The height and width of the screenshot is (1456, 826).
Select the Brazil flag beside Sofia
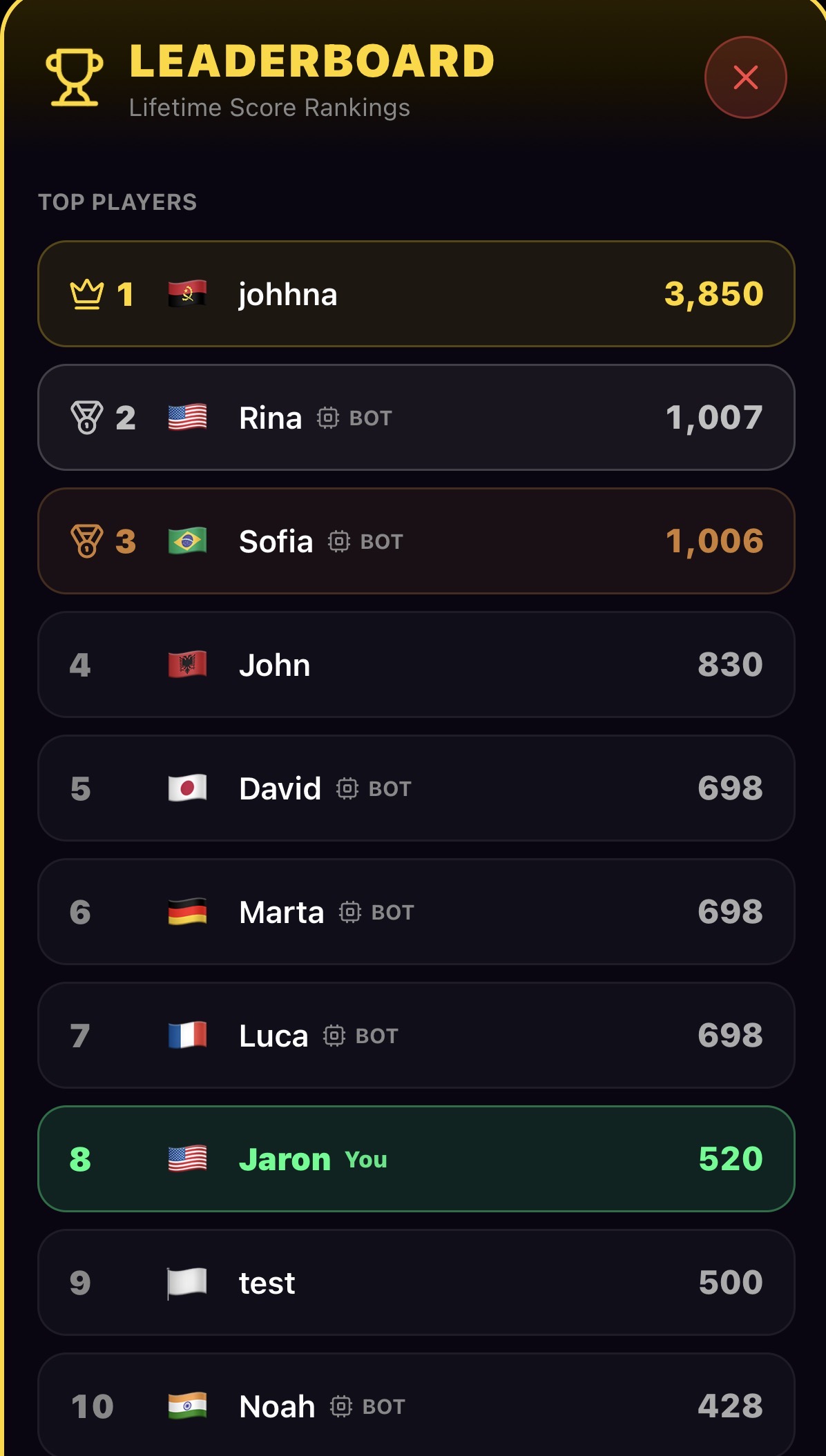pyautogui.click(x=188, y=541)
